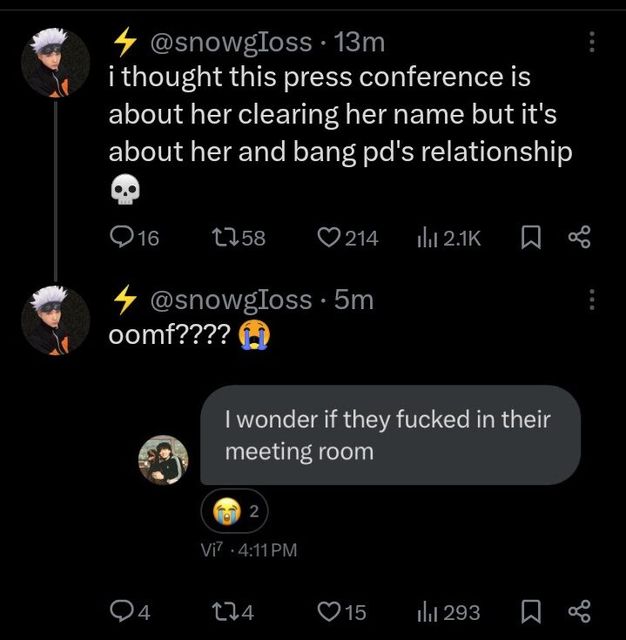
Task: Open profile picture on the 13m tweet
Action: tap(56, 62)
